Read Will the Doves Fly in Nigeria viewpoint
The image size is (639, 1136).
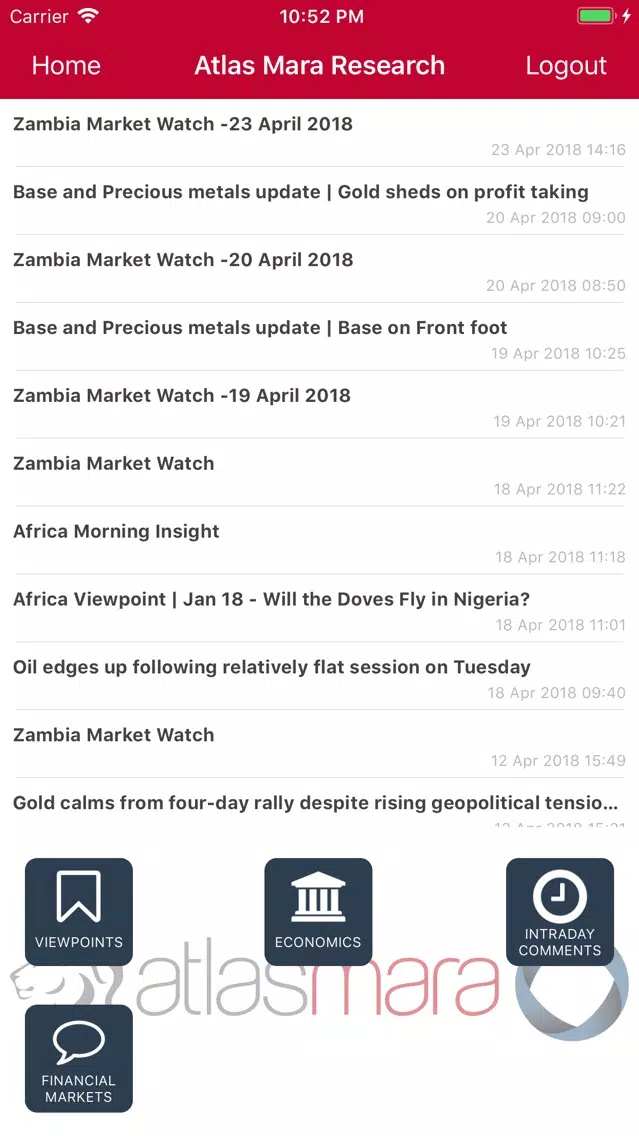click(x=320, y=609)
